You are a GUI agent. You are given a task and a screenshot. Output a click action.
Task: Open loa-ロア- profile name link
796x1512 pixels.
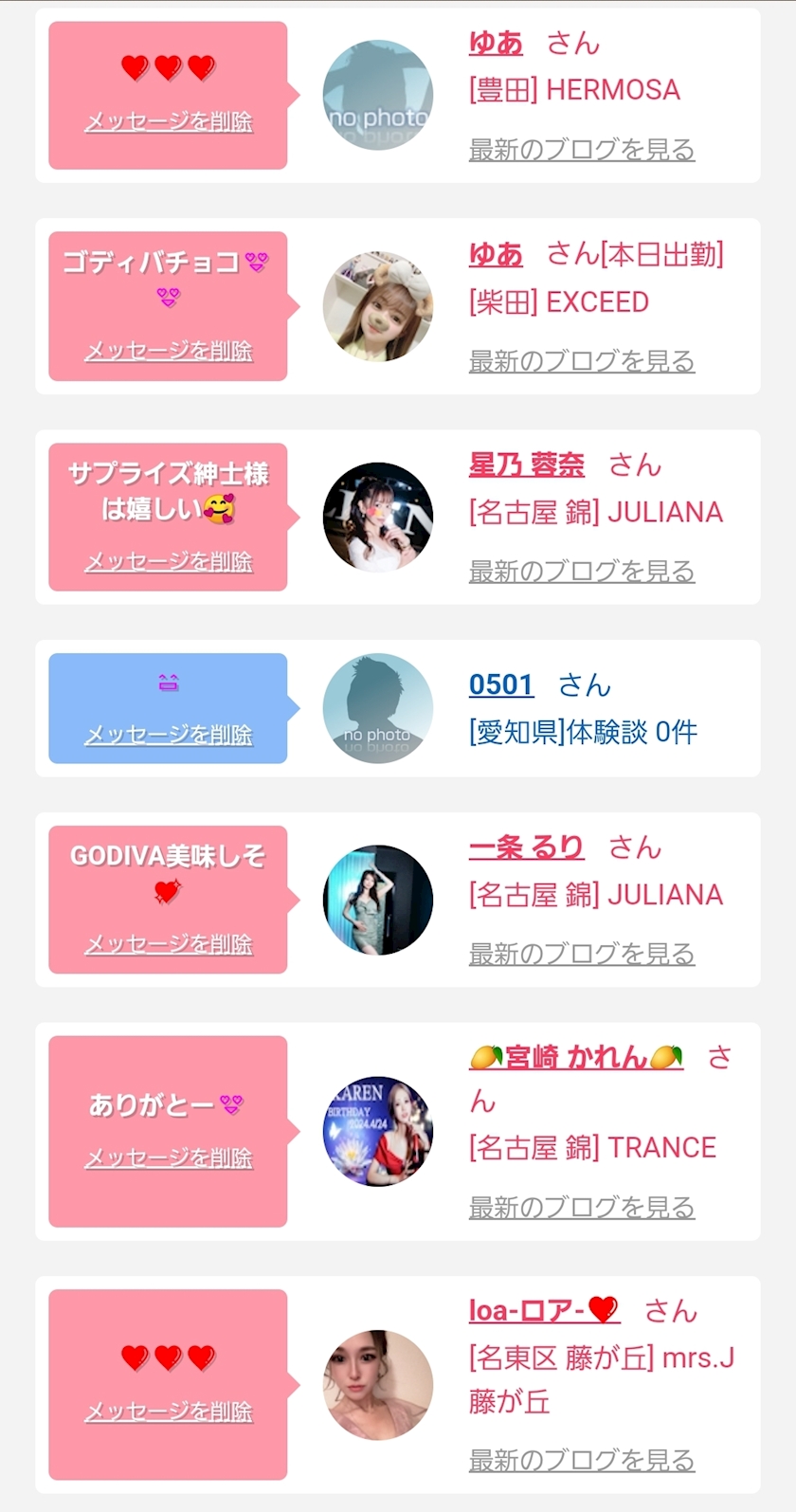click(543, 1311)
